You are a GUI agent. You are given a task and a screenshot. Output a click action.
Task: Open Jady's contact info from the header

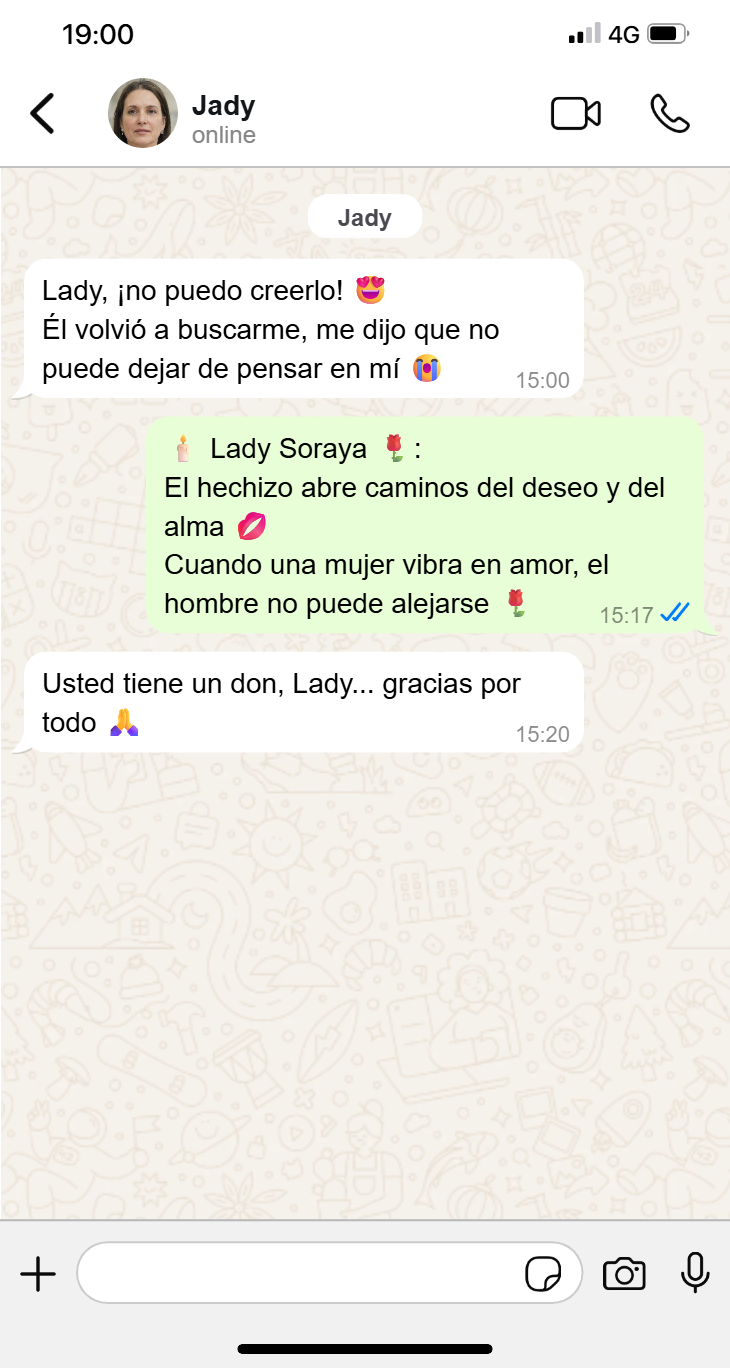[x=223, y=118]
